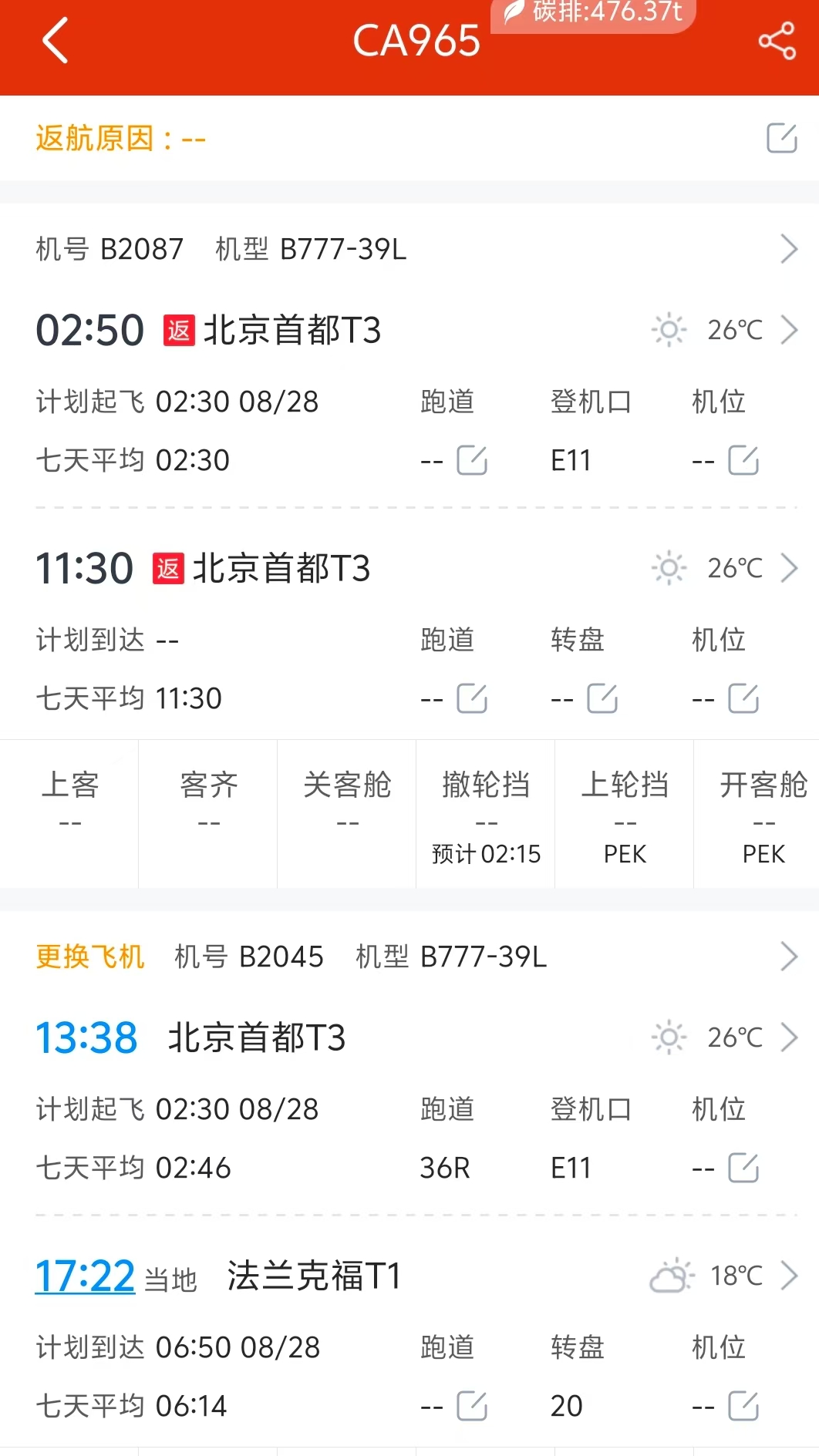
Task: View Frankfurt T1 weather details
Action: click(725, 1276)
